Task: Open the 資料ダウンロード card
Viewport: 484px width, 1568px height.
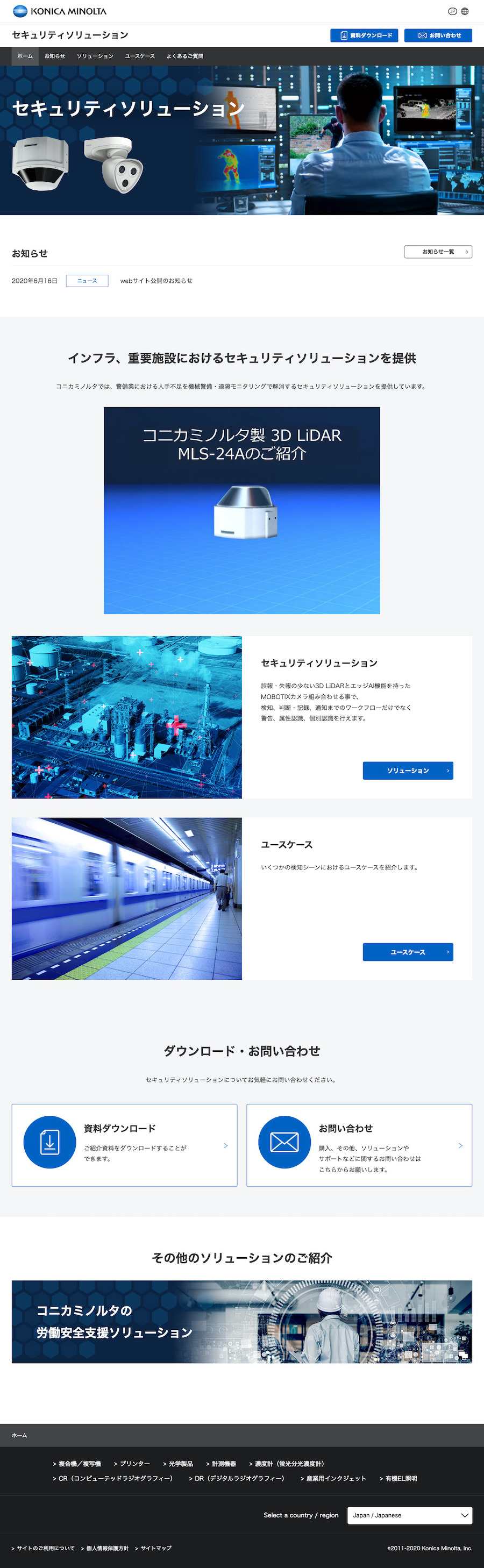Action: [x=124, y=1145]
